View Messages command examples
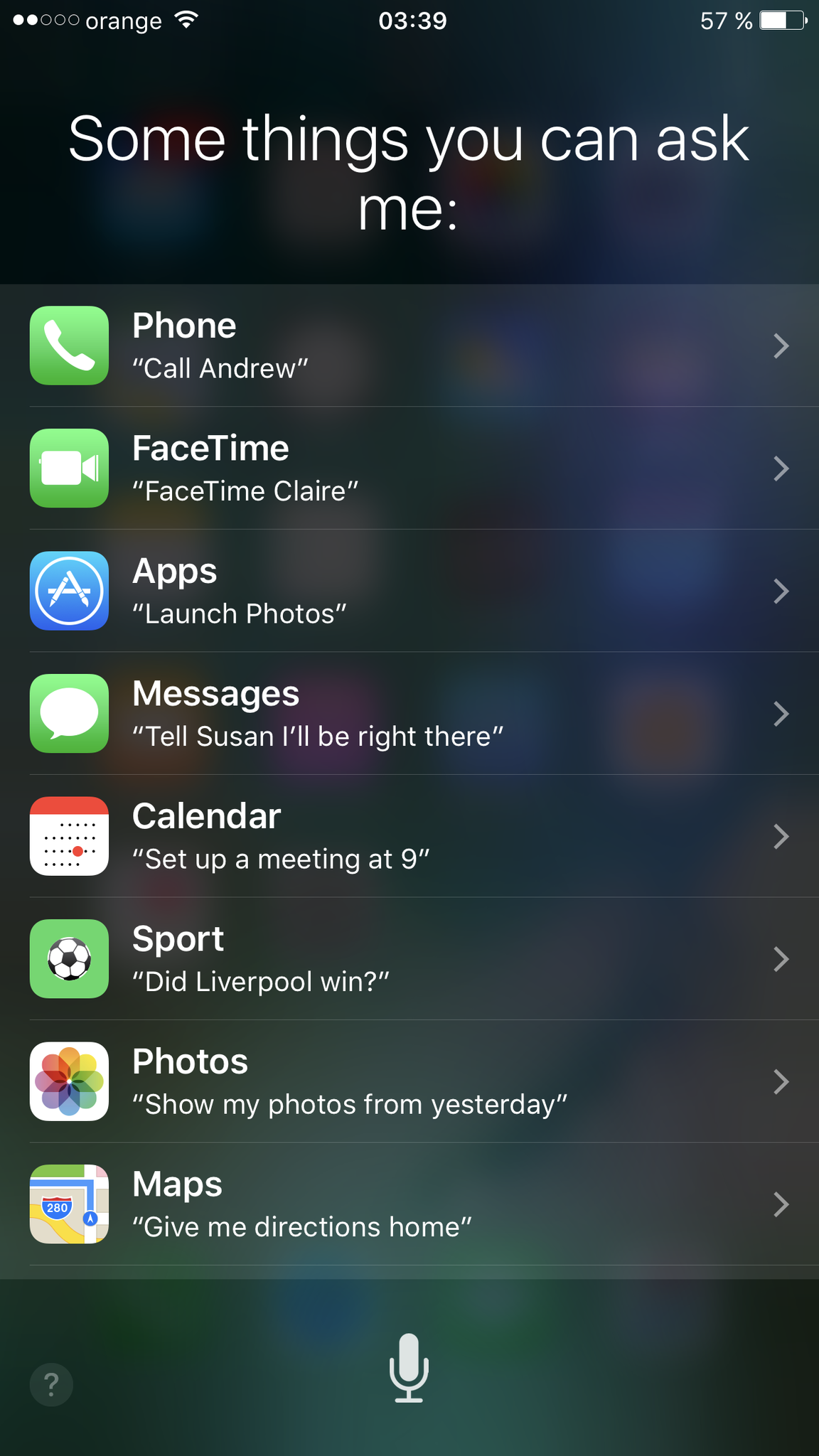Screen dimensions: 819x1456 pos(409,714)
